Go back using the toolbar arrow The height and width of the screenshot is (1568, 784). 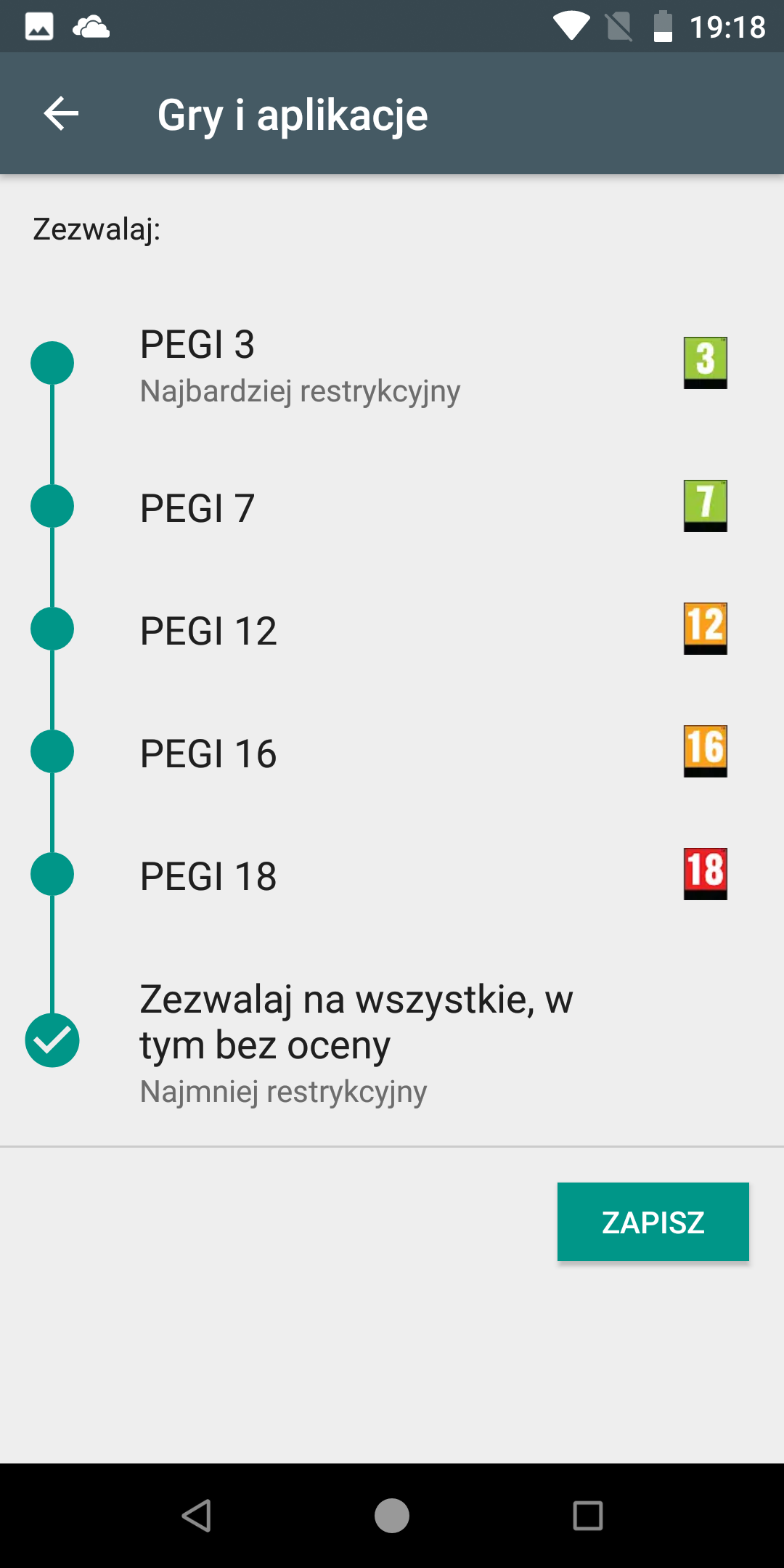[x=61, y=114]
